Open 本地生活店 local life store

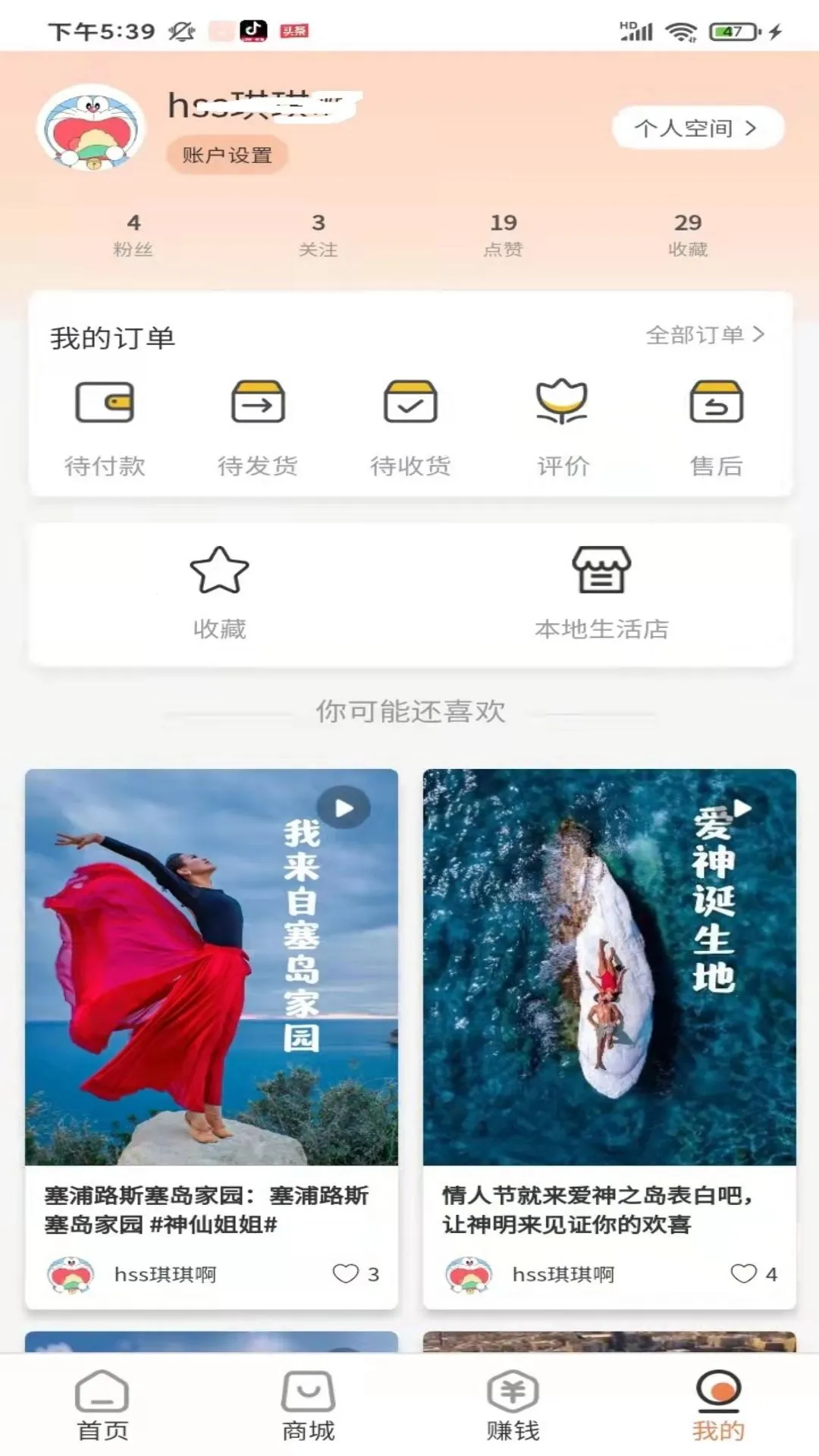click(x=601, y=592)
